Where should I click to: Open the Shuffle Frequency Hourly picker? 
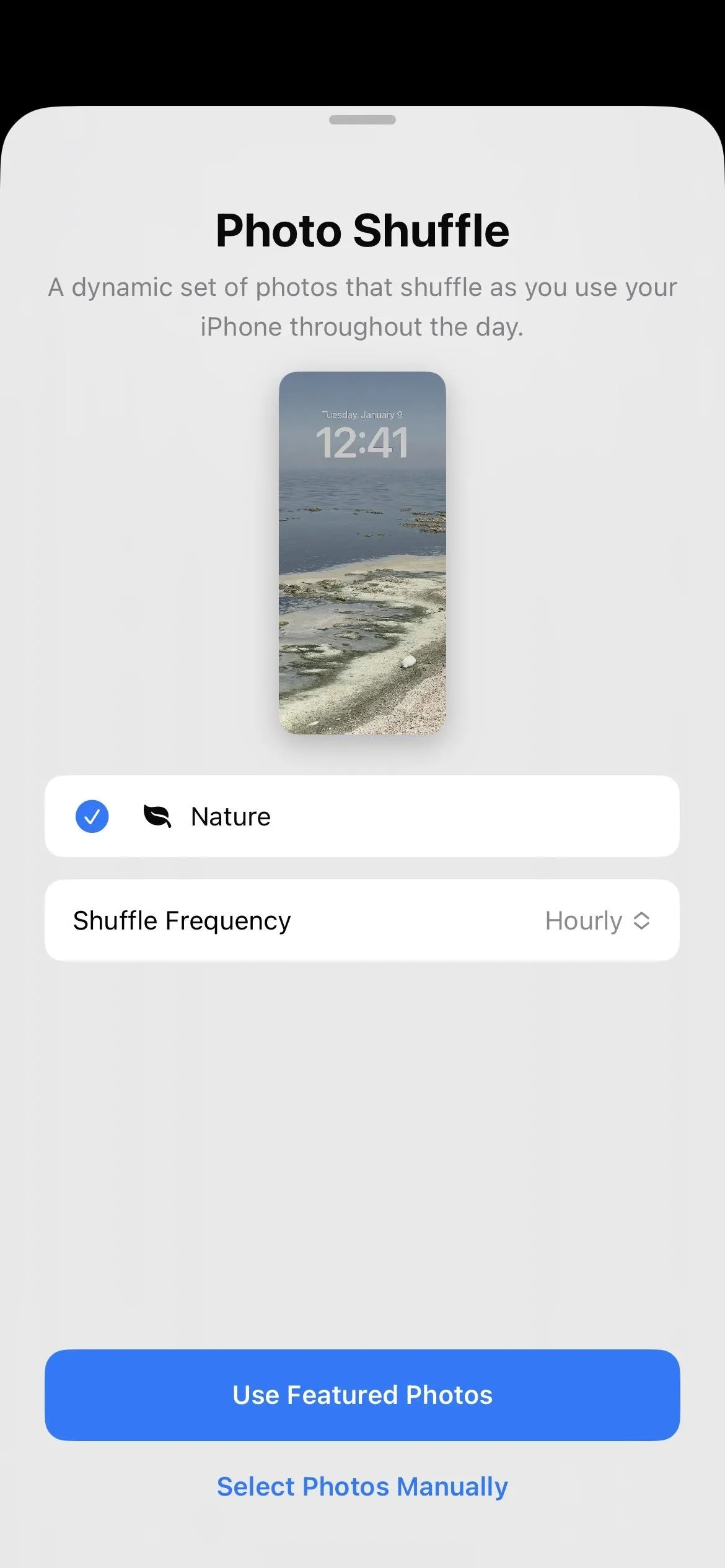tap(597, 921)
